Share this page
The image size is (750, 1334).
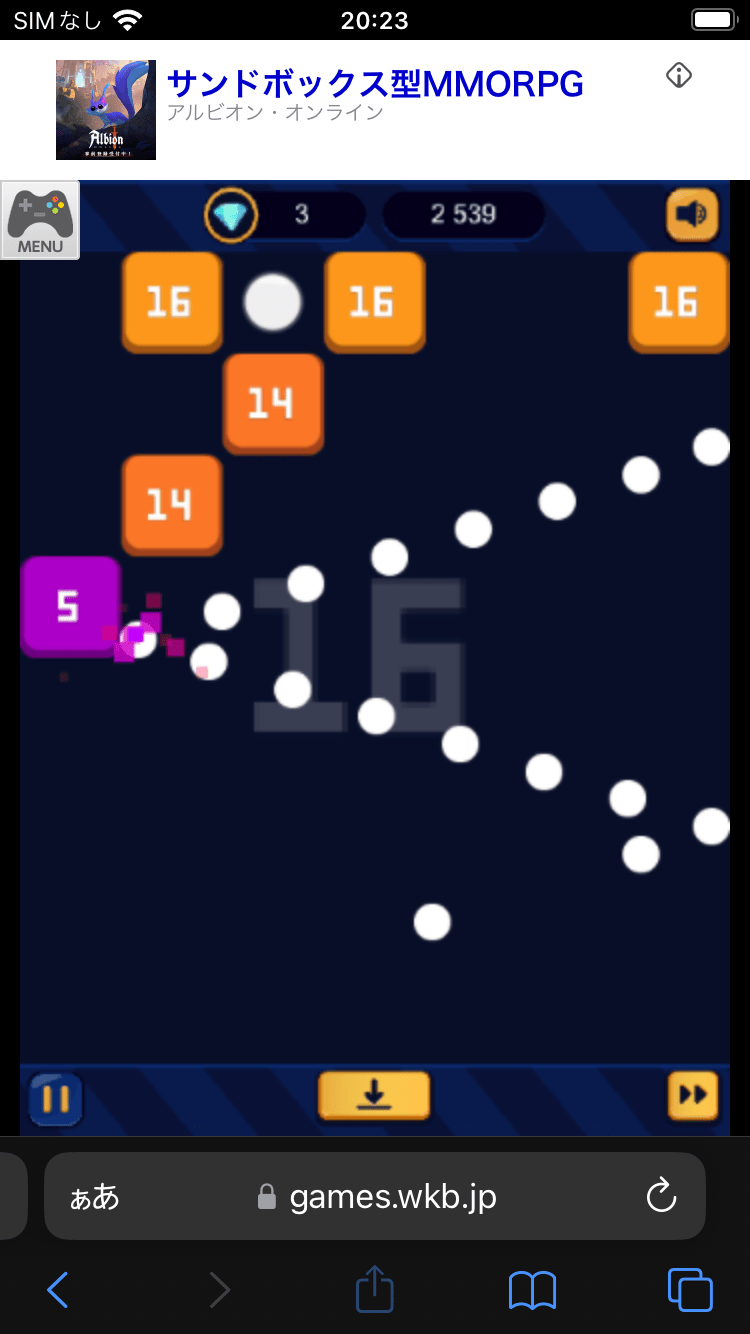coord(375,1289)
